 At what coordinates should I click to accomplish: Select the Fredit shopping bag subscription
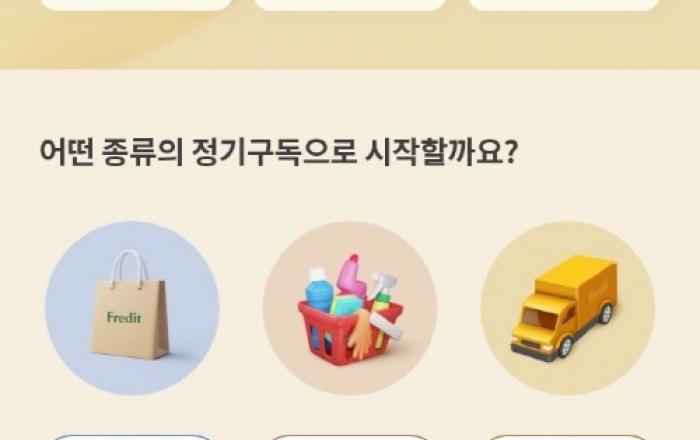click(132, 307)
